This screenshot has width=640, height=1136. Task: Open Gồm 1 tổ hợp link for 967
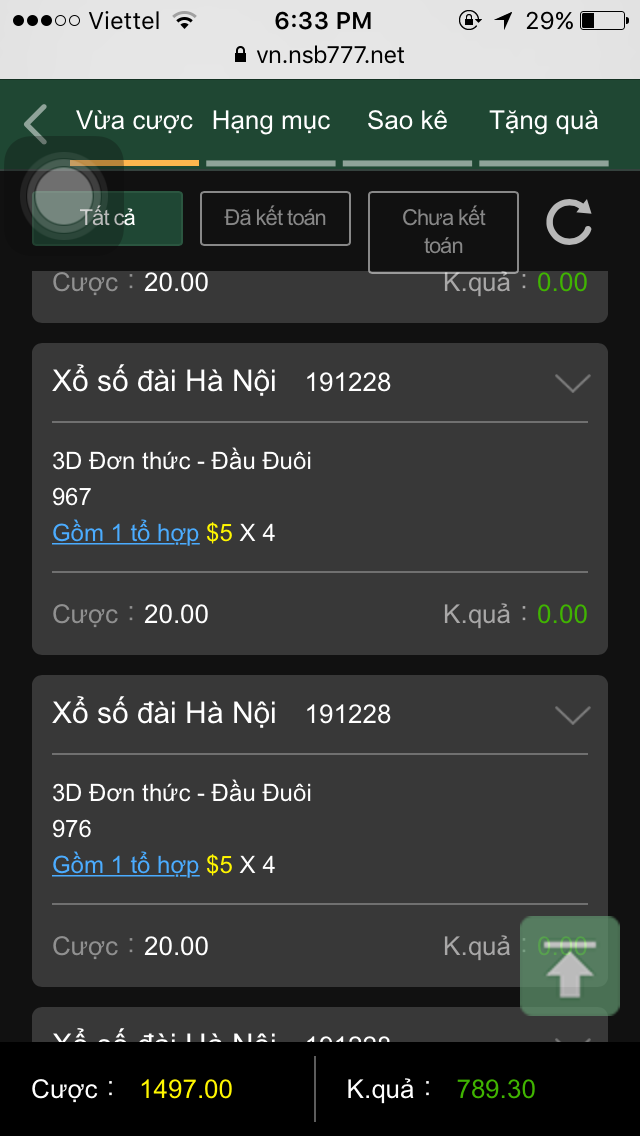point(126,533)
